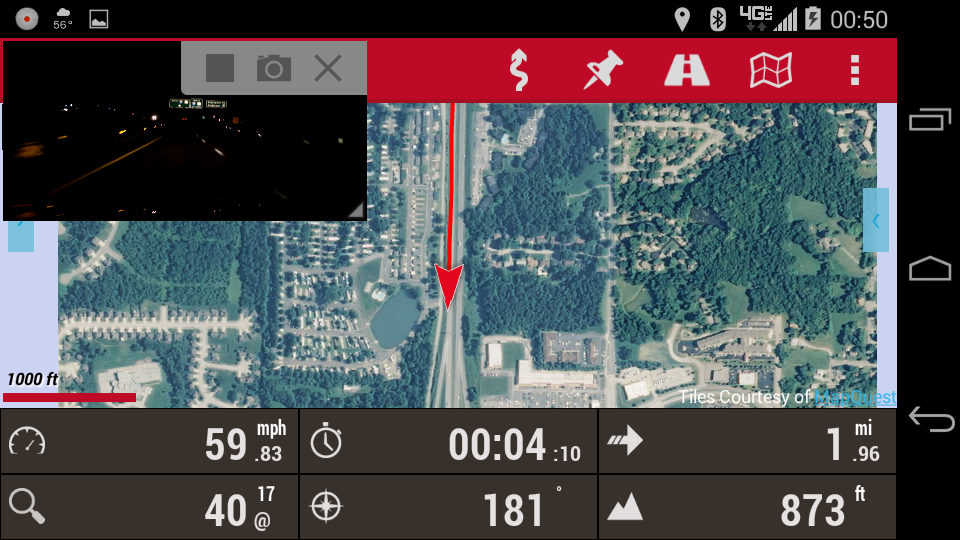The height and width of the screenshot is (540, 960).
Task: Tap the compass heading tile
Action: point(448,507)
